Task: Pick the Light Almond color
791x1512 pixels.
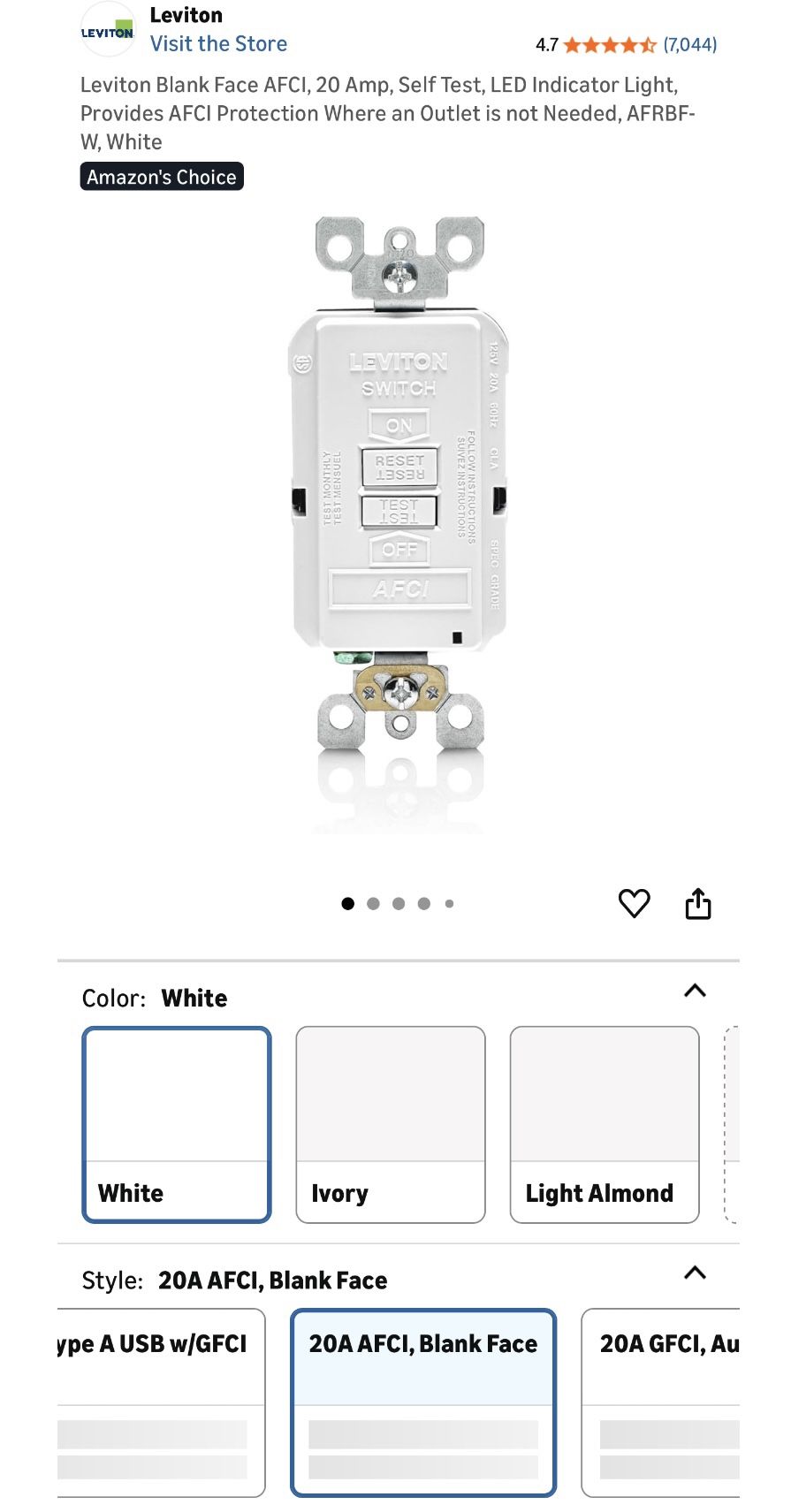Action: [605, 1124]
